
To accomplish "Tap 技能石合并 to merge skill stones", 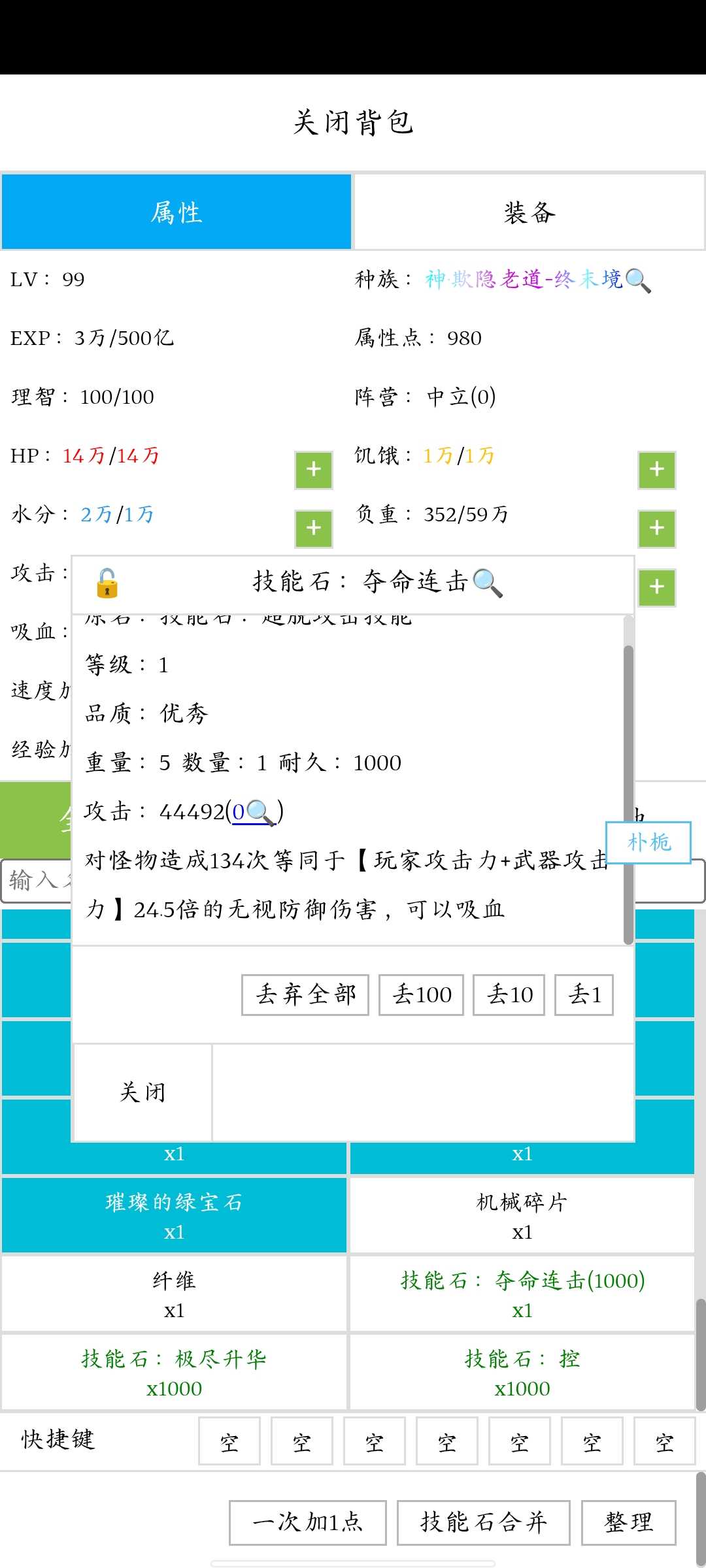I will click(483, 1522).
